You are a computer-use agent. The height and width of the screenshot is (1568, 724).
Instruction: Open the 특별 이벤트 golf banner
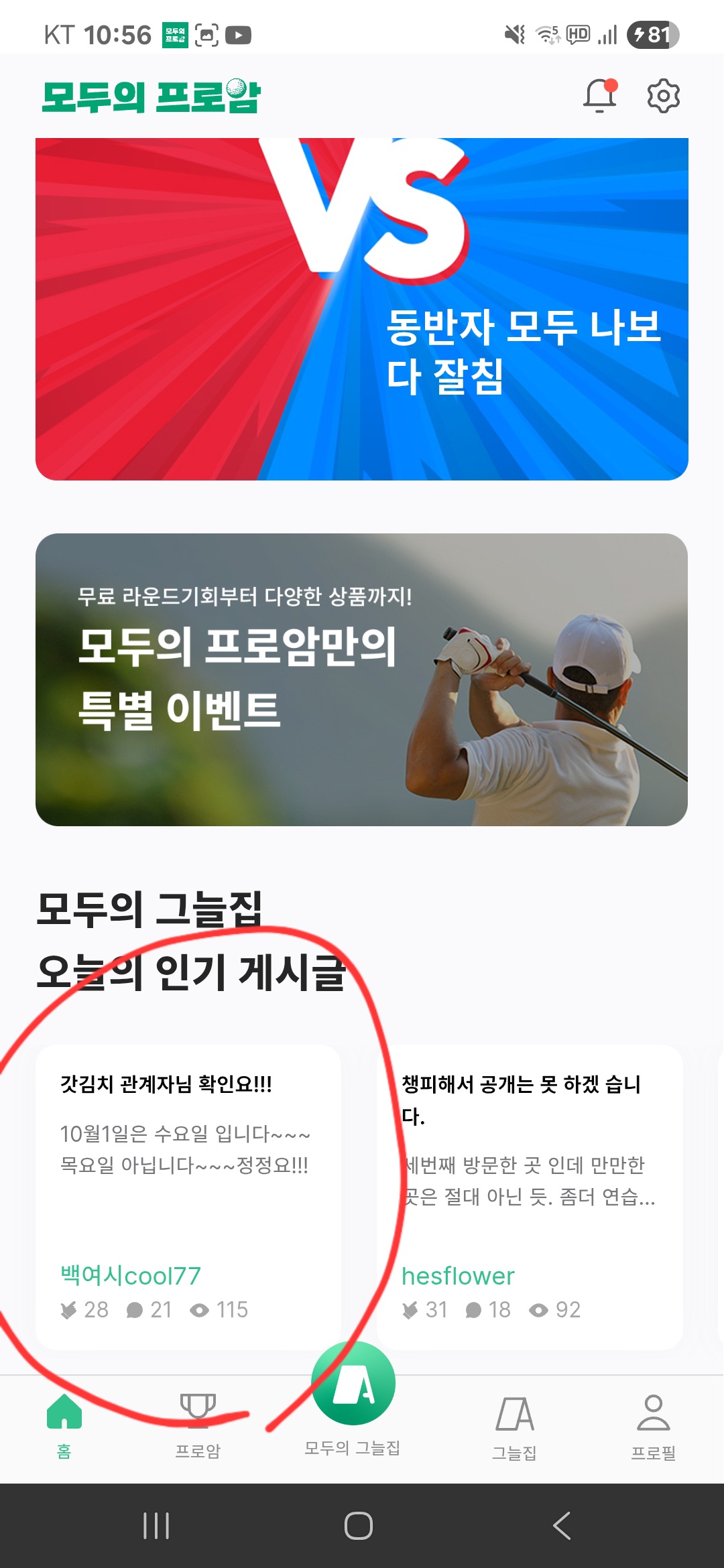362,679
